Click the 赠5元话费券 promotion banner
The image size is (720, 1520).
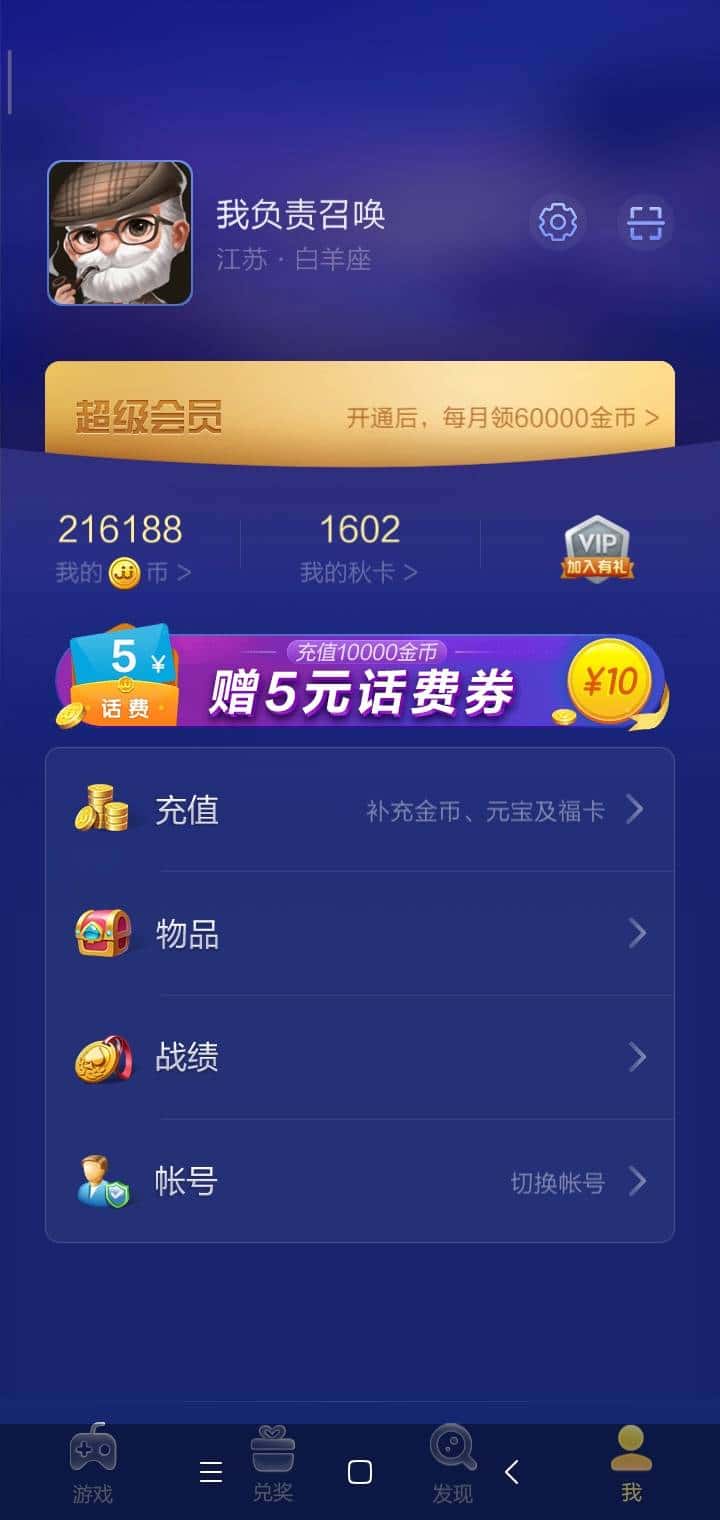[360, 678]
